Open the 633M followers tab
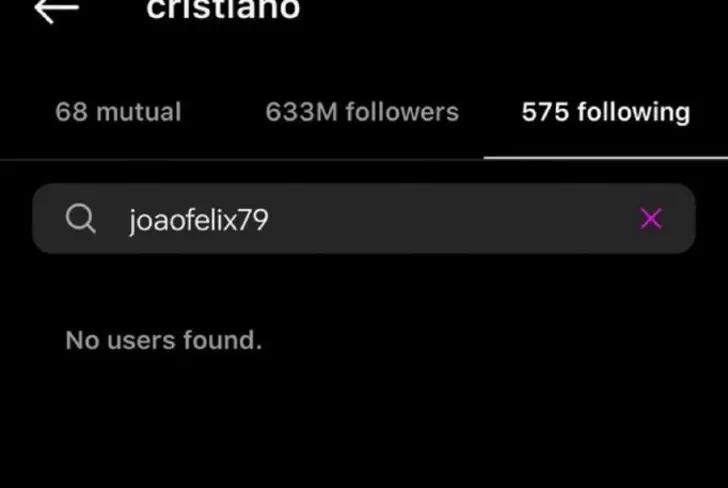The image size is (728, 488). click(362, 112)
